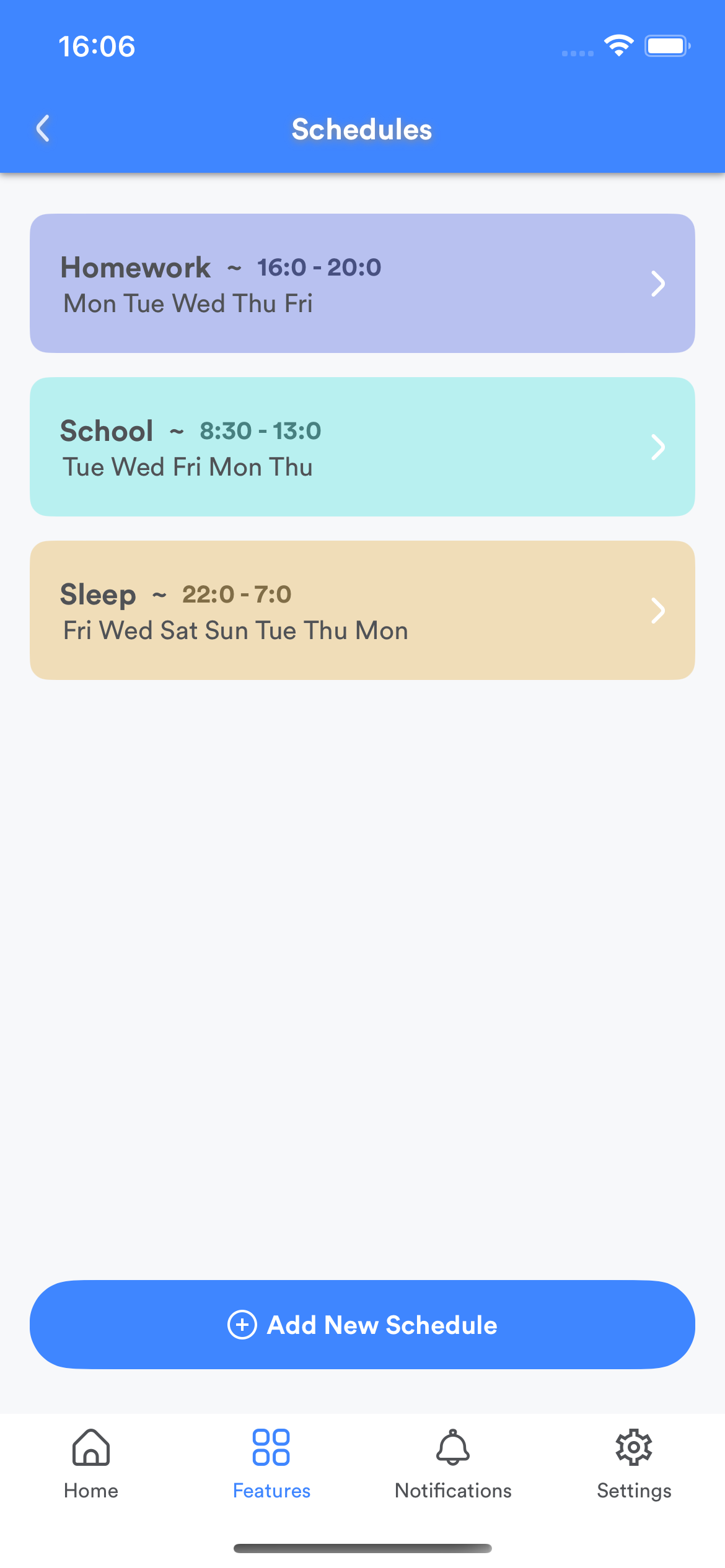Select the Features tab
Image resolution: width=725 pixels, height=1568 pixels.
pyautogui.click(x=271, y=1464)
